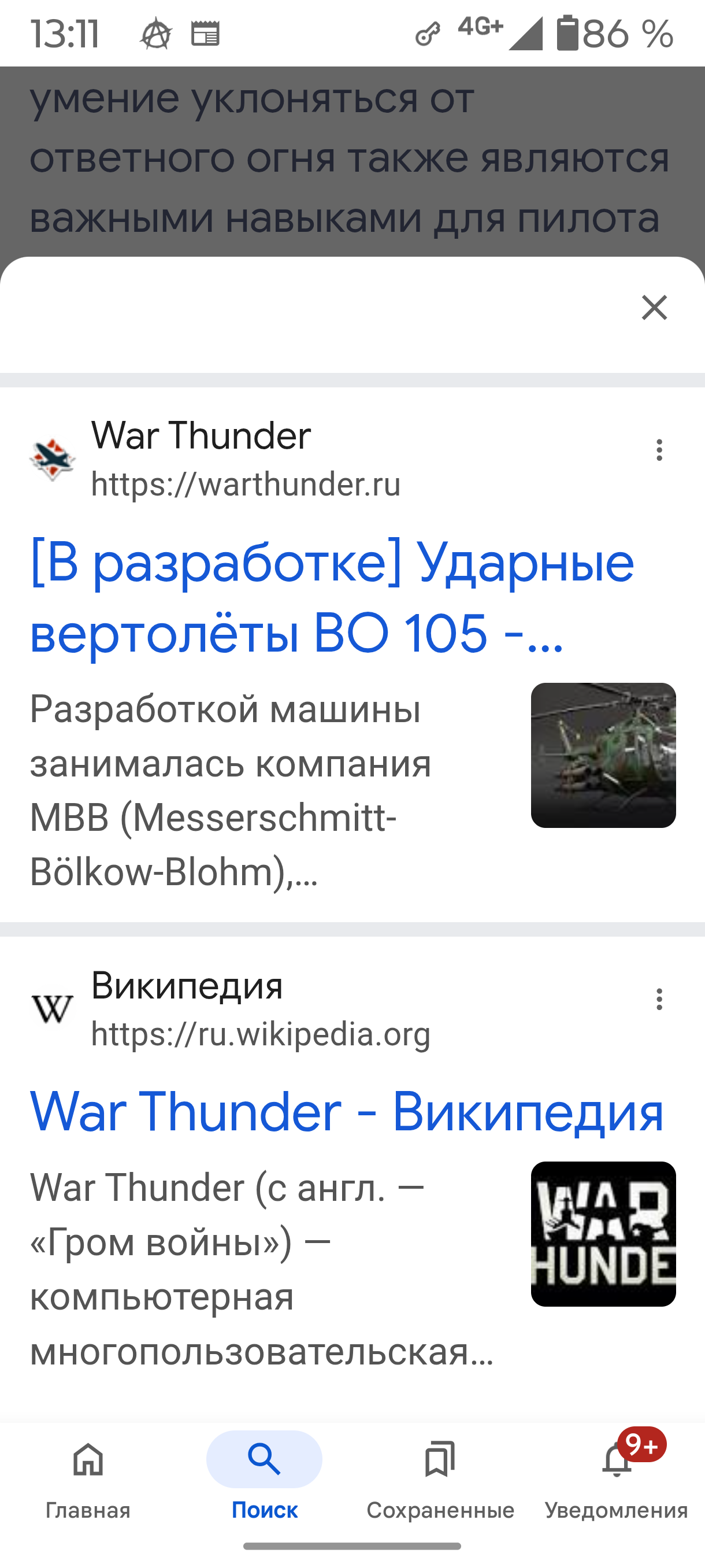Close the bottom sheet with the X
The height and width of the screenshot is (1568, 705).
(655, 308)
